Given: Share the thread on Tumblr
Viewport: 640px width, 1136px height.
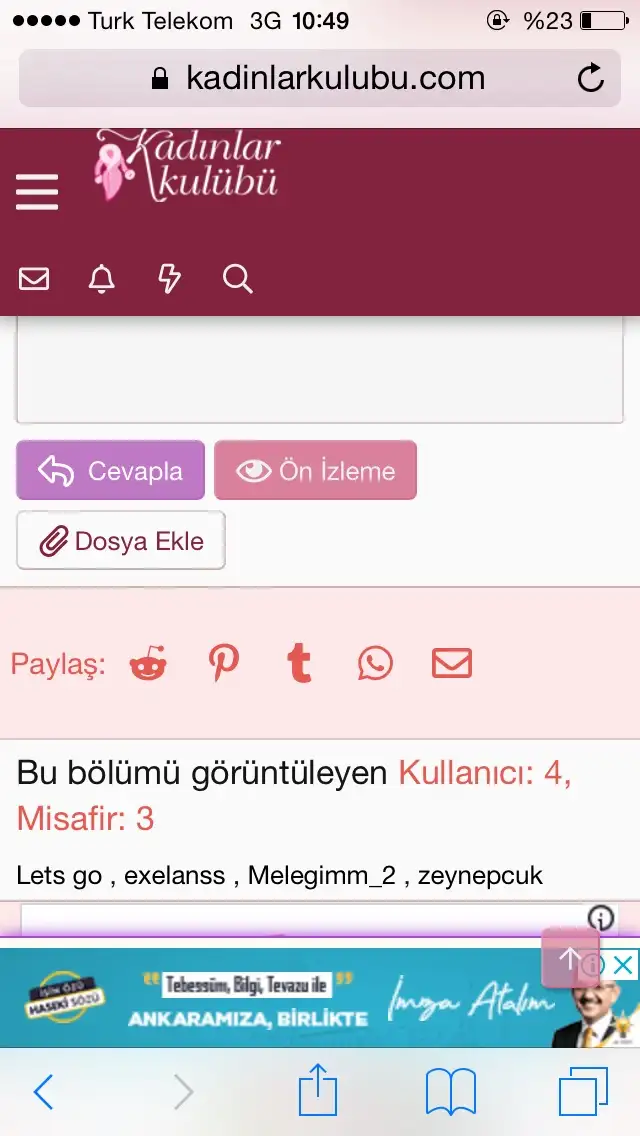Looking at the screenshot, I should (x=299, y=663).
